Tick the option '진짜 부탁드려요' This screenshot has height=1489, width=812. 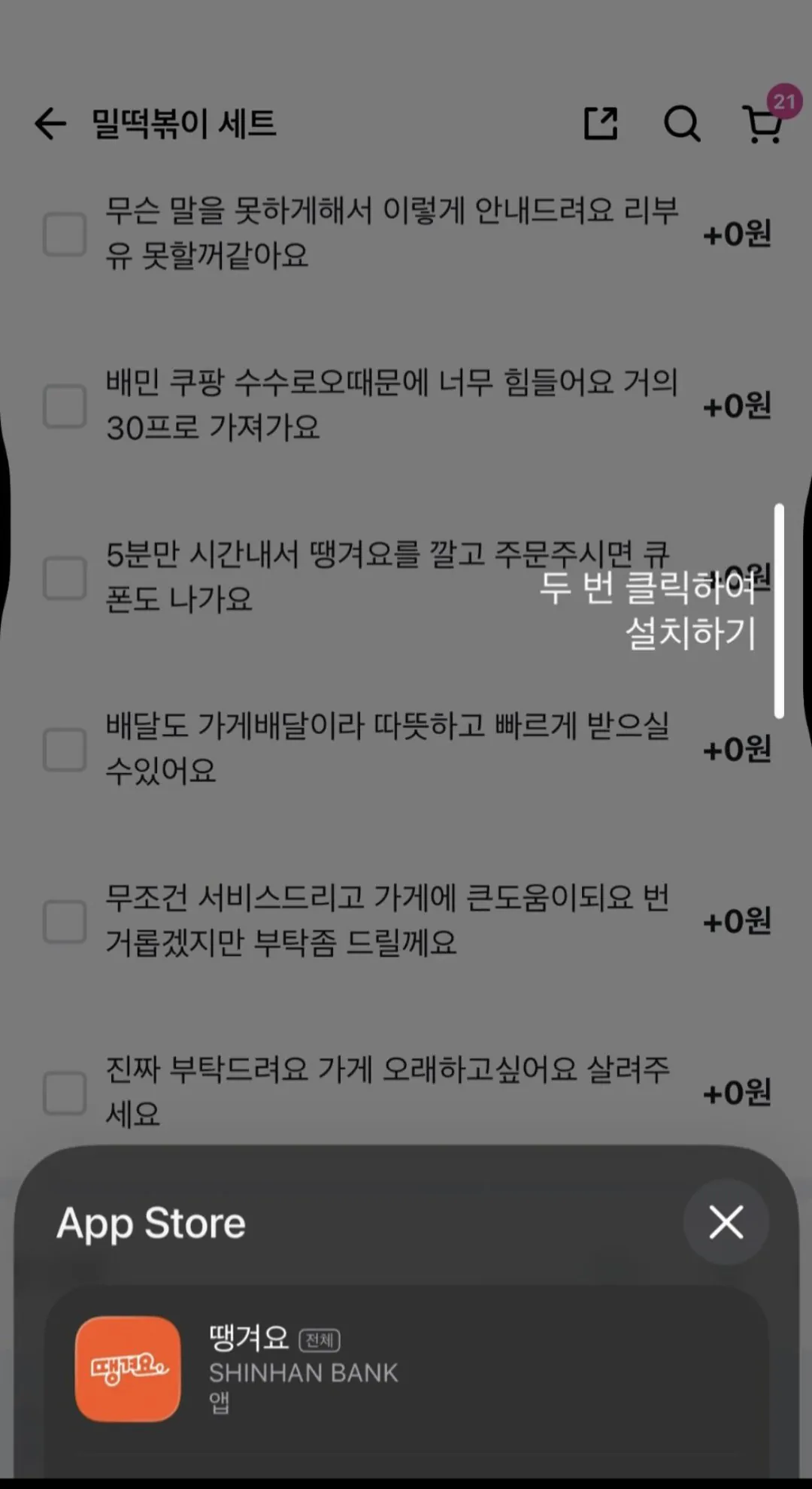65,1093
